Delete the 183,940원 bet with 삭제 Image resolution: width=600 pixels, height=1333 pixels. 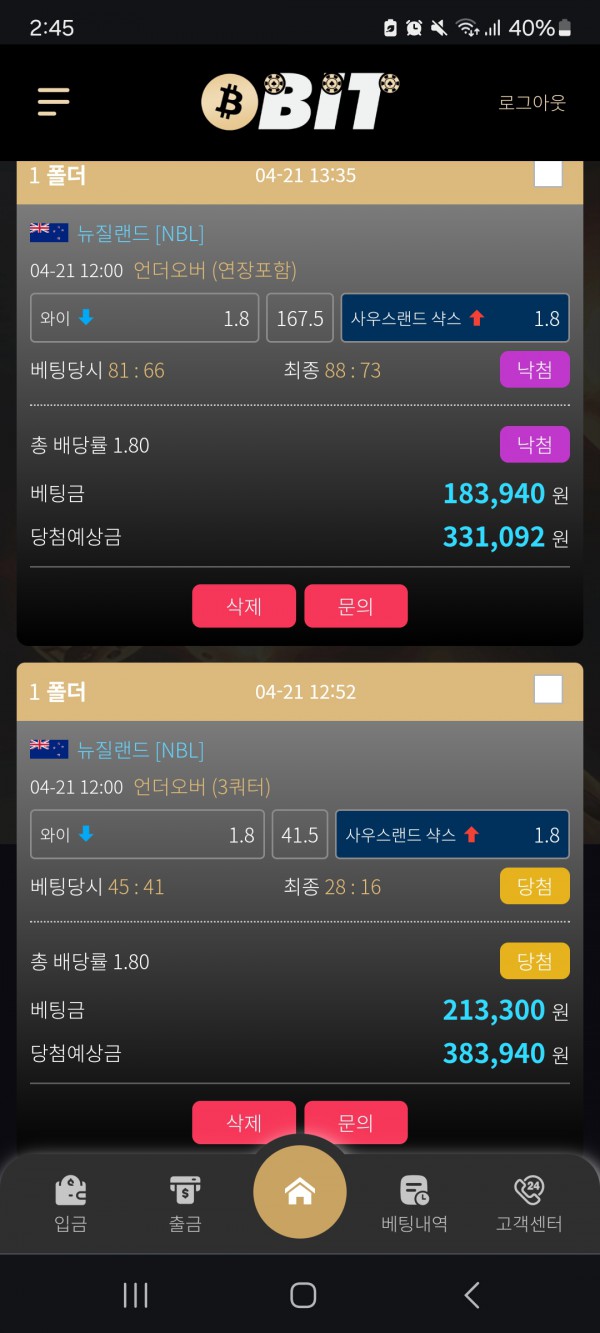coord(244,606)
